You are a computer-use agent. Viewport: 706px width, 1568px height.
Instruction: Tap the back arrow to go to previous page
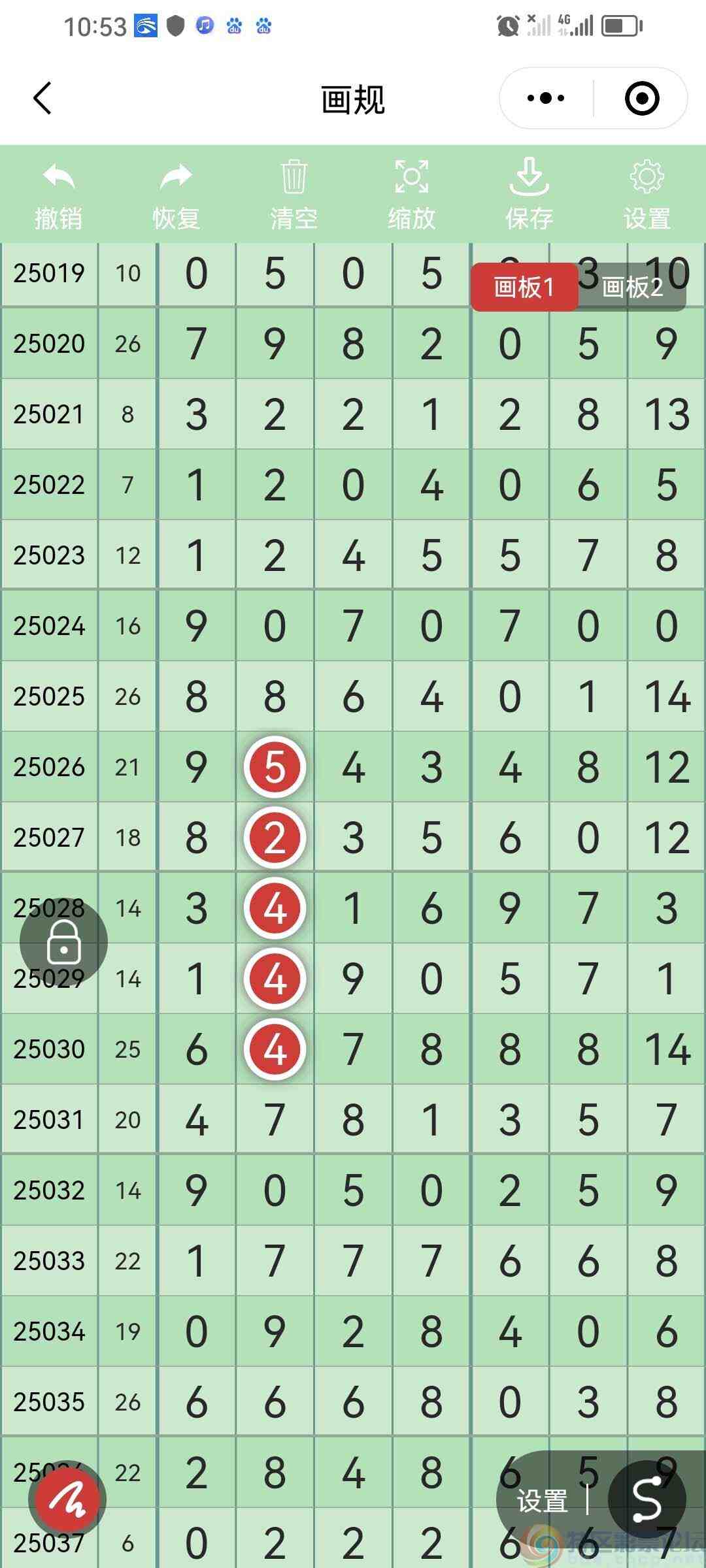[x=41, y=98]
